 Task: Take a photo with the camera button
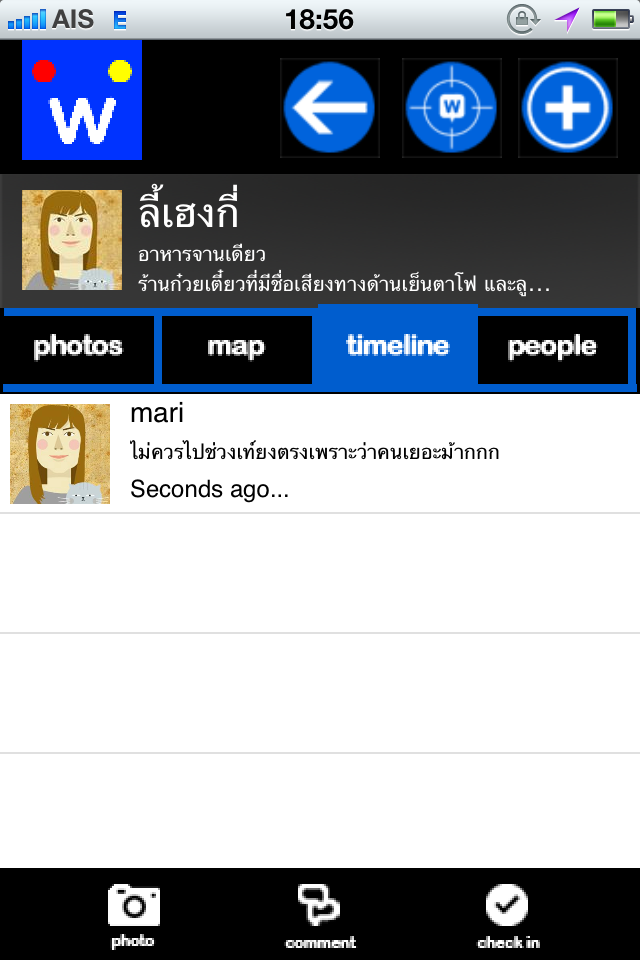point(133,915)
